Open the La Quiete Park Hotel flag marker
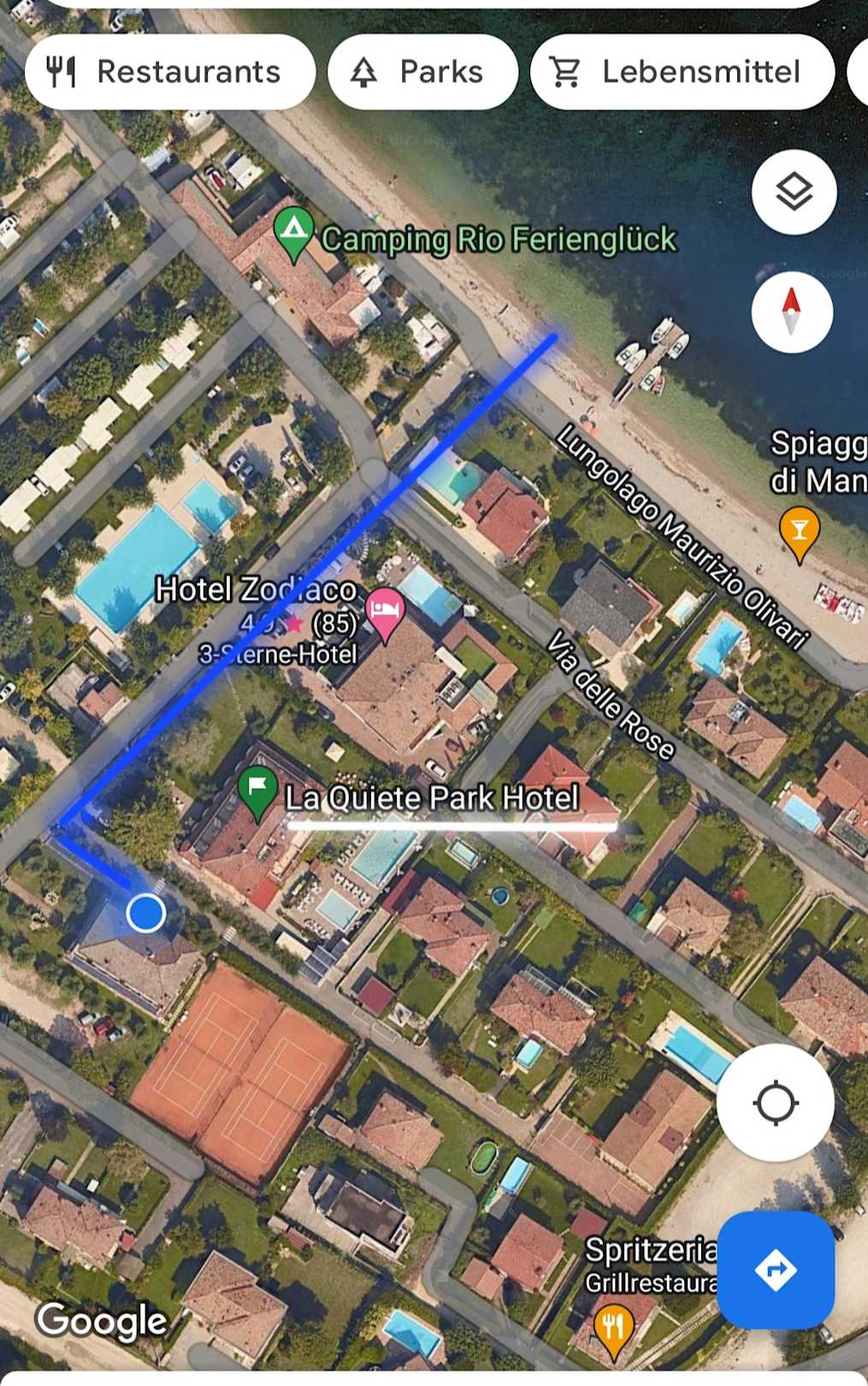 257,791
